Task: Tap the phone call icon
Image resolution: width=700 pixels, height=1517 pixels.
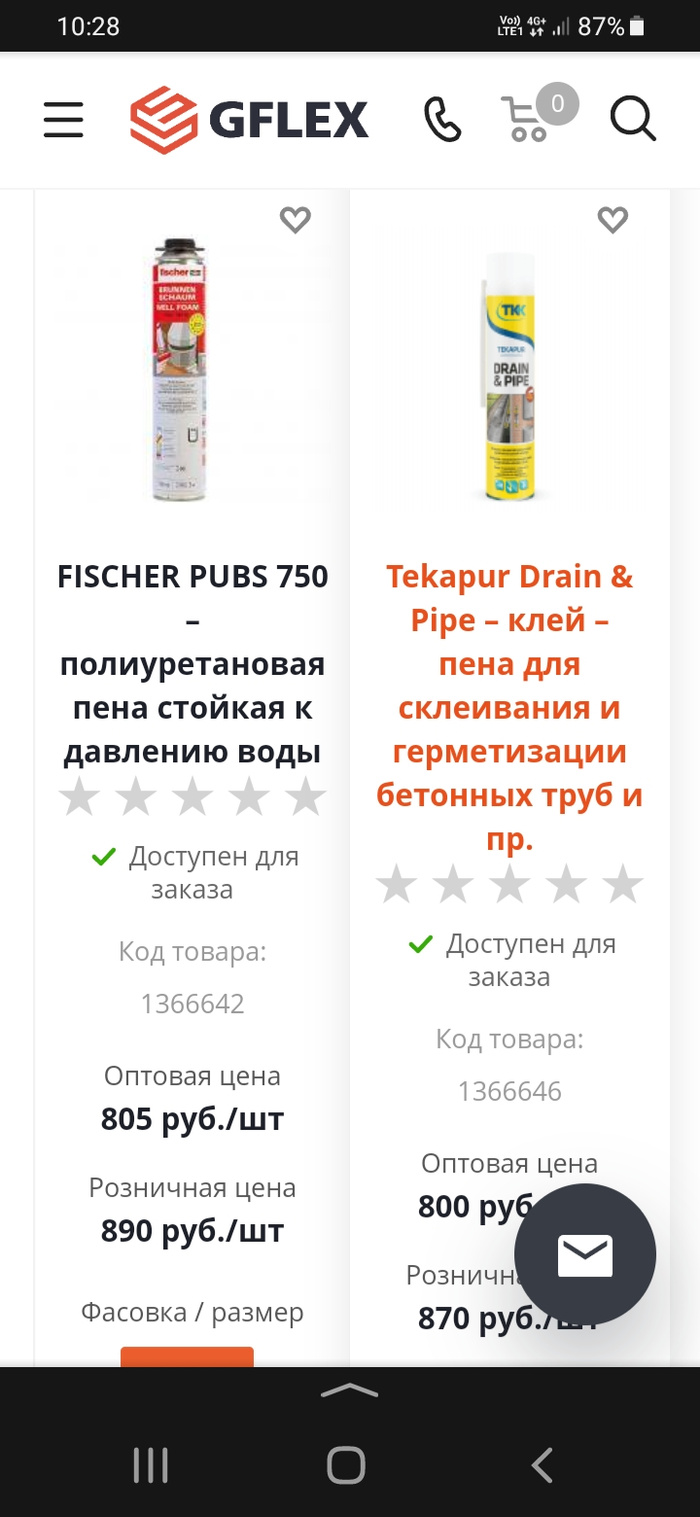Action: tap(442, 120)
